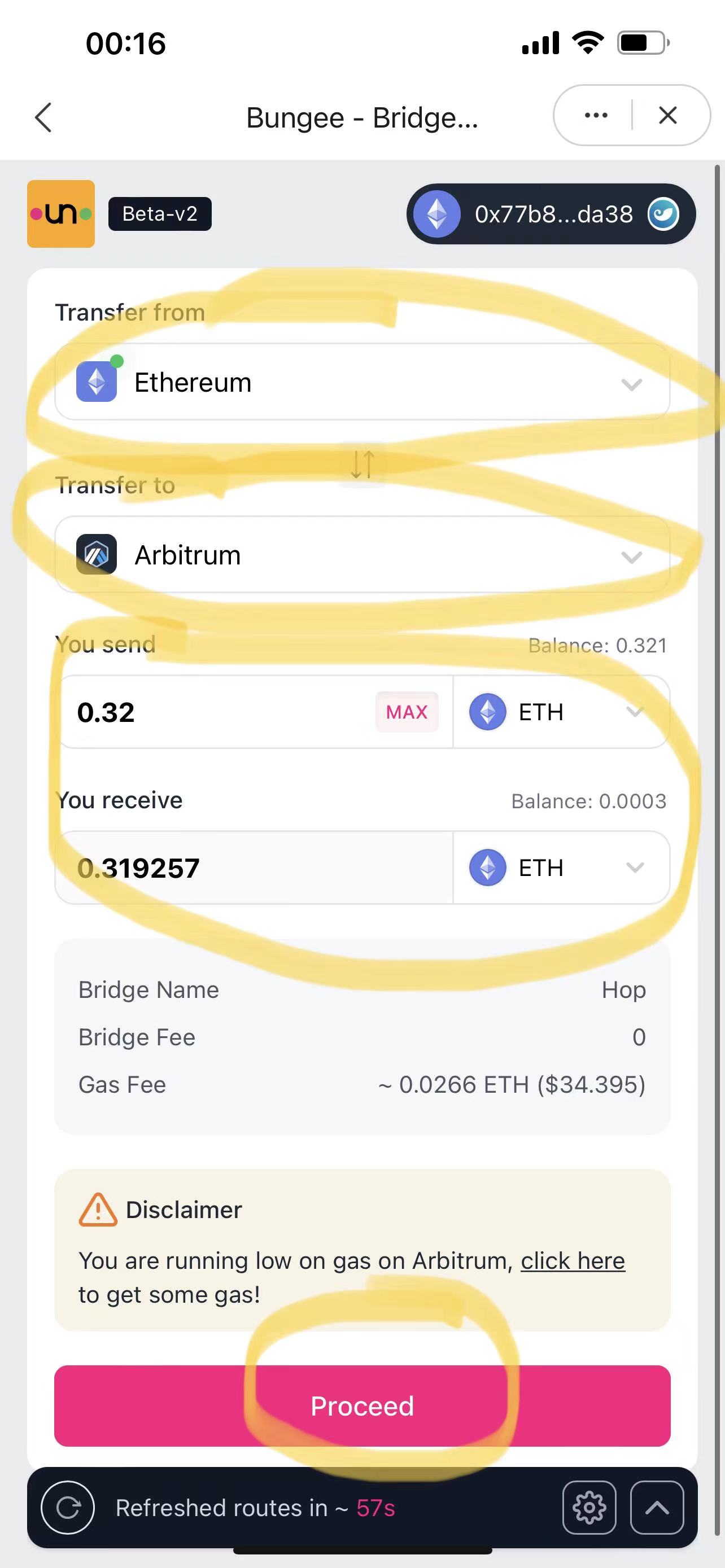Screen dimensions: 725x1568
Task: Open the three-dot more options menu
Action: click(x=595, y=115)
